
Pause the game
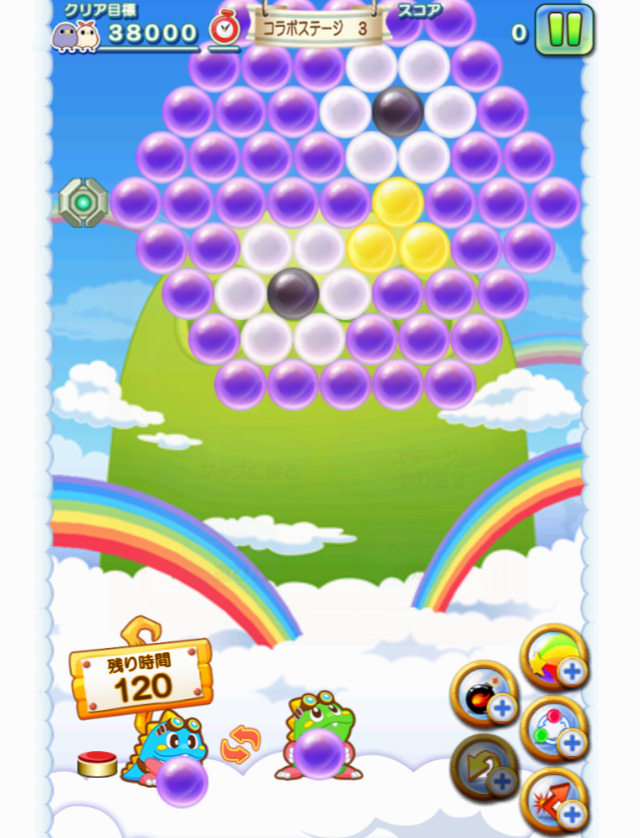tap(564, 30)
